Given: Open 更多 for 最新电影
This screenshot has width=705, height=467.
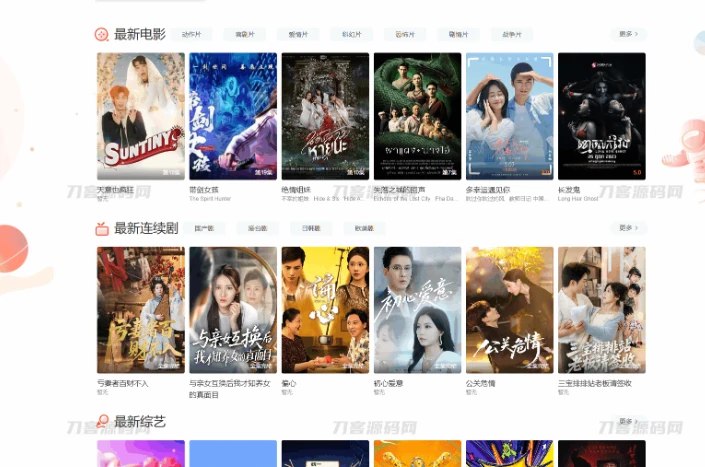Looking at the screenshot, I should (x=627, y=34).
